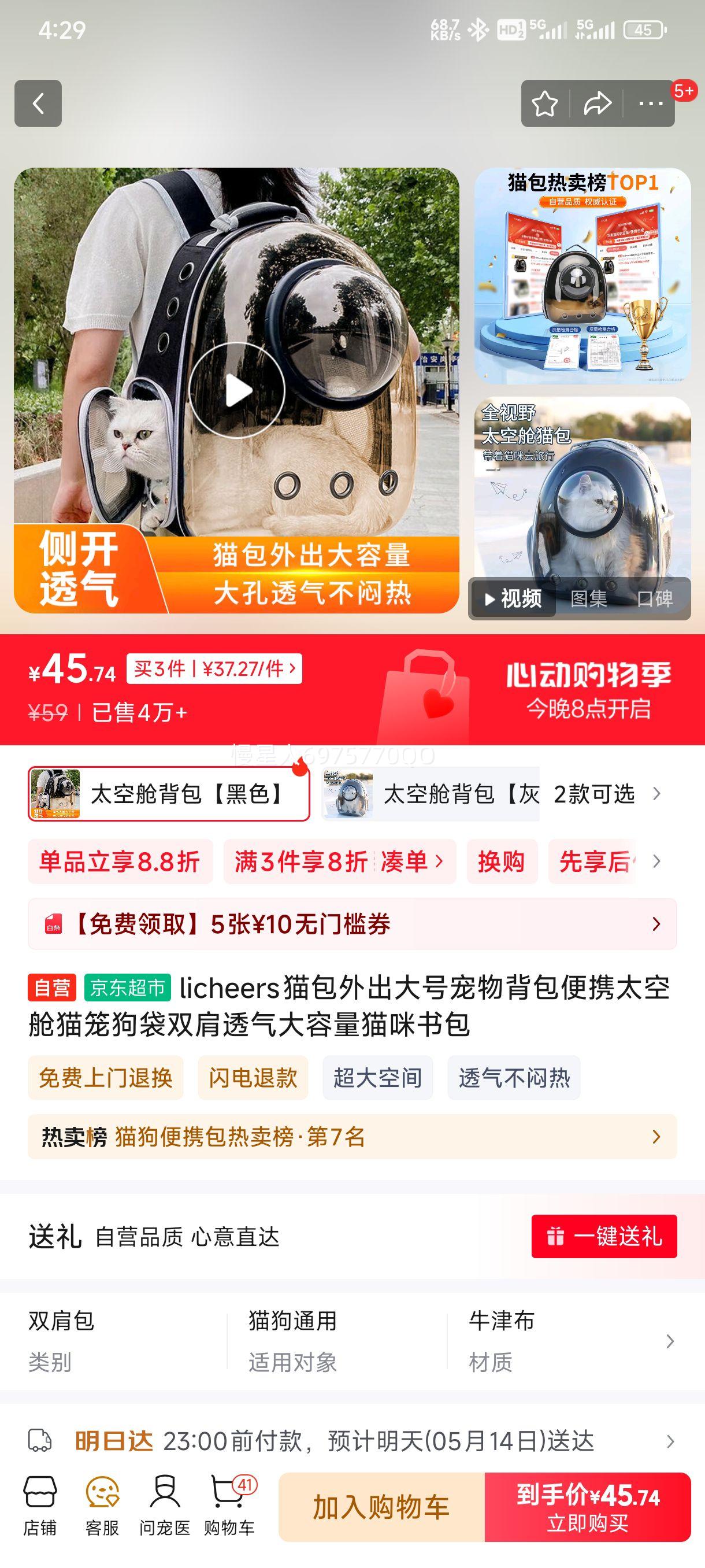Select the 太空舱背包【灰色】variant
The width and height of the screenshot is (705, 1568).
(x=429, y=793)
